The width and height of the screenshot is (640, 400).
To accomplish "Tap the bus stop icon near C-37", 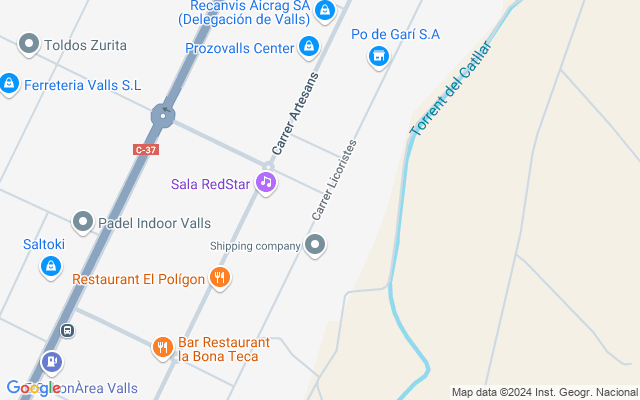I will [x=67, y=331].
